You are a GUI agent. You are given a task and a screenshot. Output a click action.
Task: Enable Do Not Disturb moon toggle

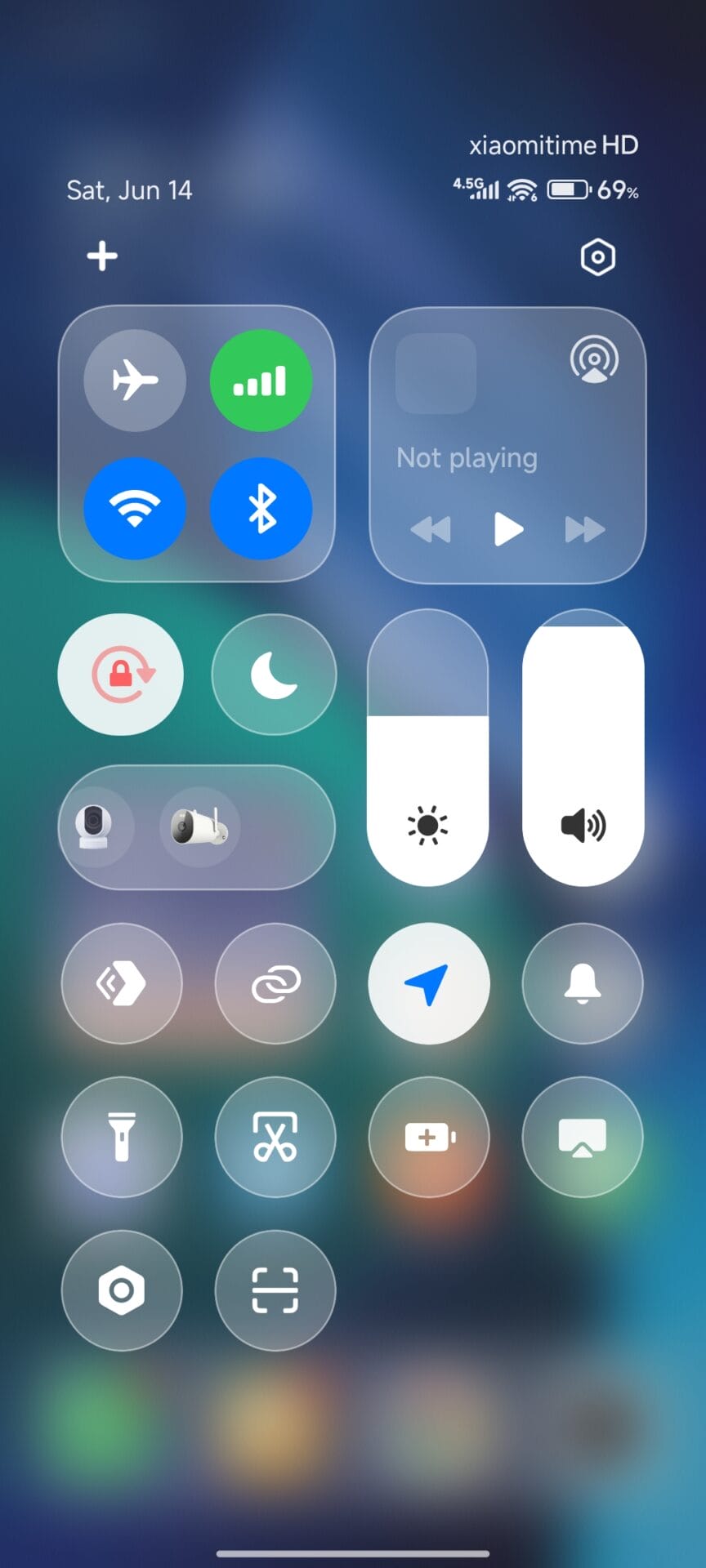pyautogui.click(x=274, y=675)
